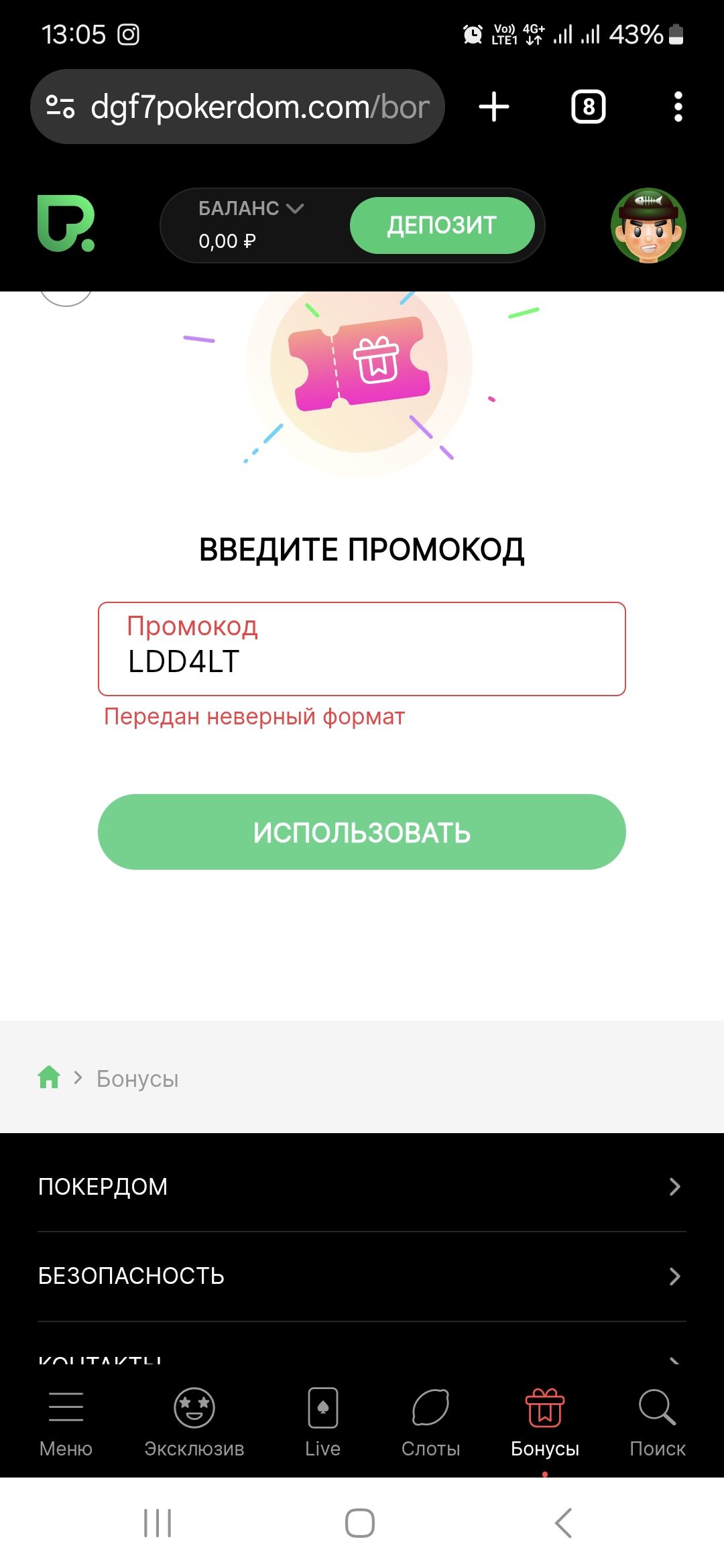Expand the БЕЗОПАСНОСТЬ section

[362, 1276]
